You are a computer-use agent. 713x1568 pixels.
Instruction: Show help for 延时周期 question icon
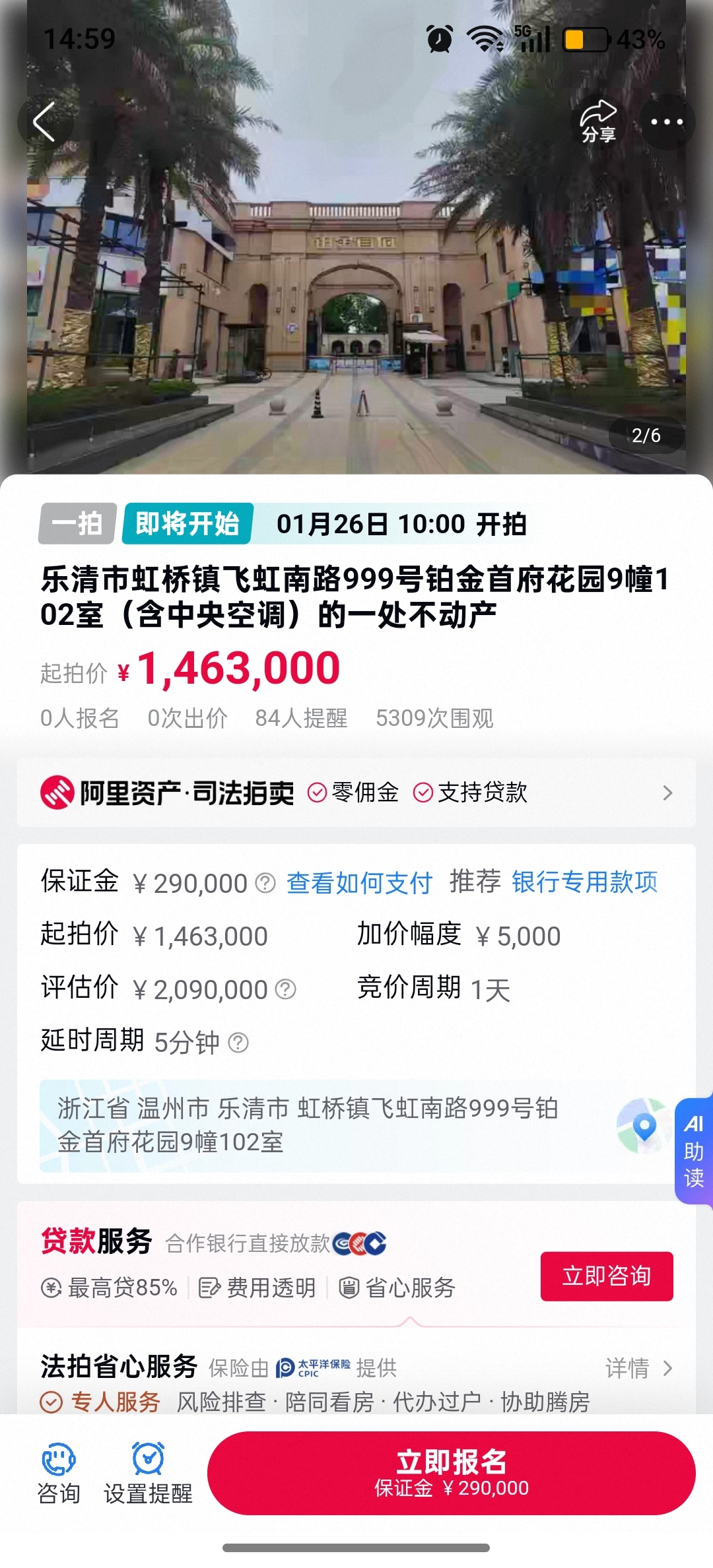coord(238,1043)
